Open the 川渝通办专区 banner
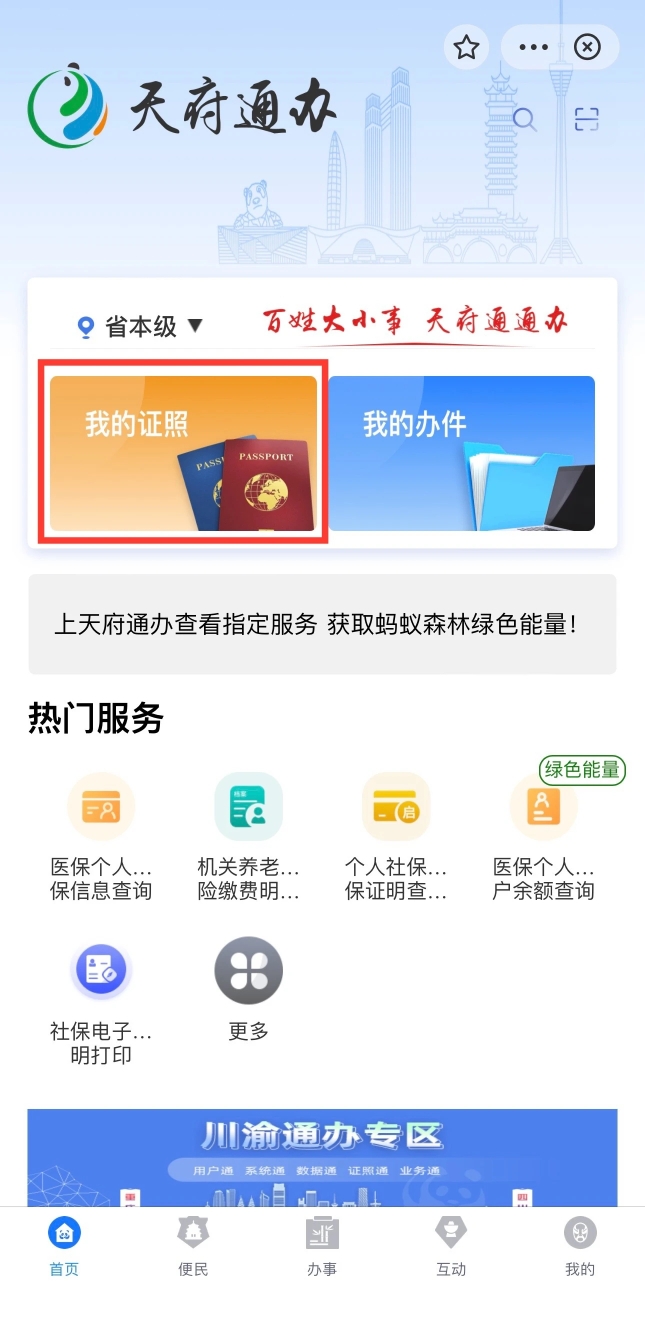Viewport: 645px width, 1332px height. [322, 1158]
